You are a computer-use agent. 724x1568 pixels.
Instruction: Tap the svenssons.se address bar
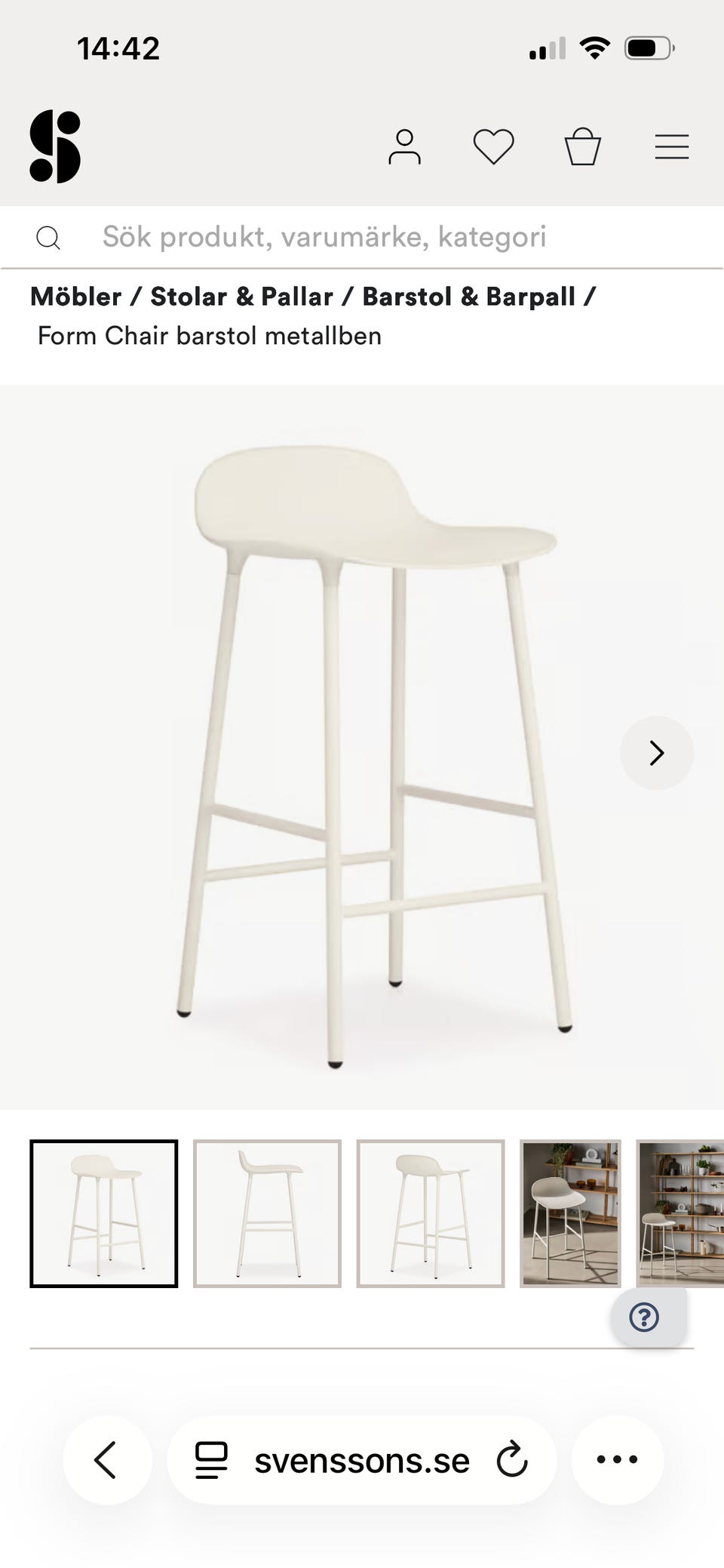(362, 1459)
